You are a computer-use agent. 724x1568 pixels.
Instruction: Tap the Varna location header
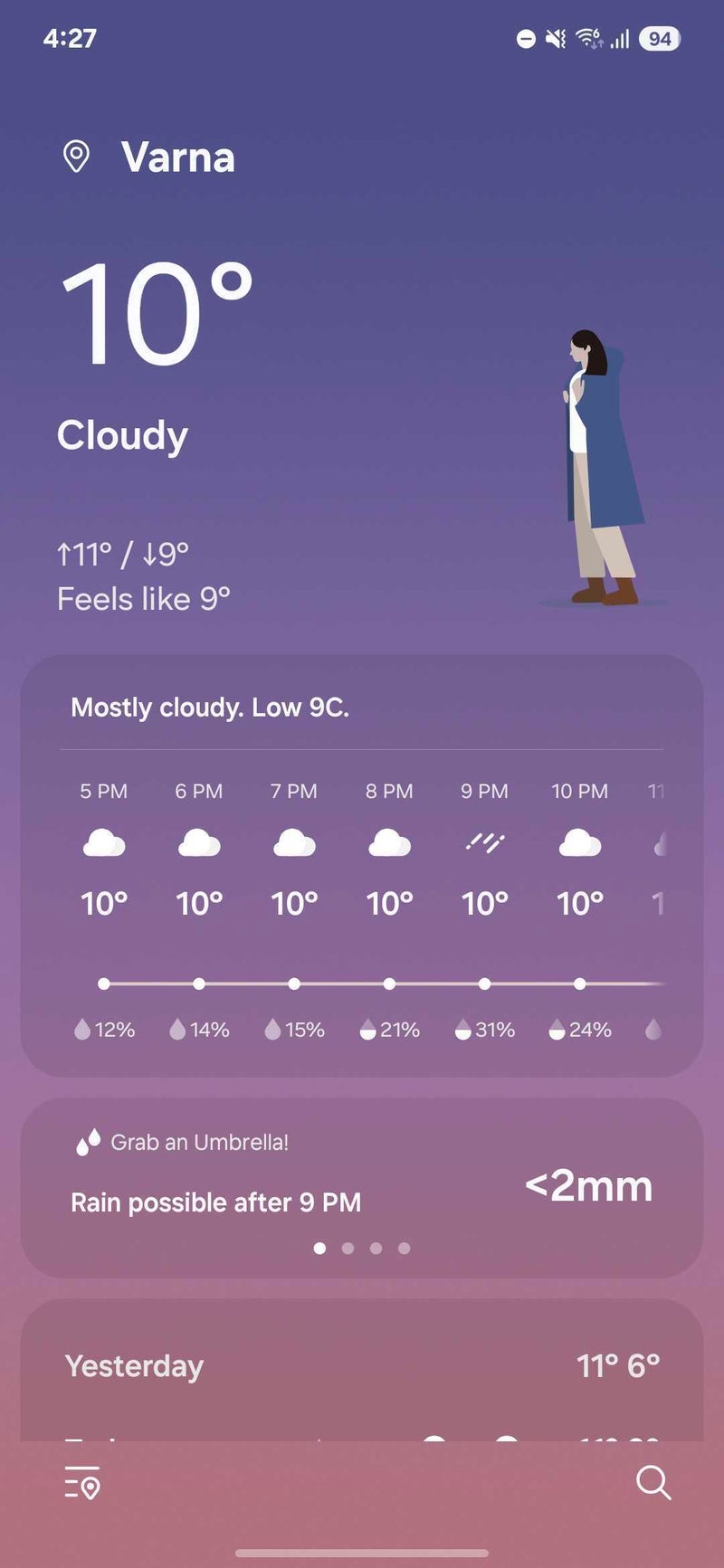tap(177, 157)
